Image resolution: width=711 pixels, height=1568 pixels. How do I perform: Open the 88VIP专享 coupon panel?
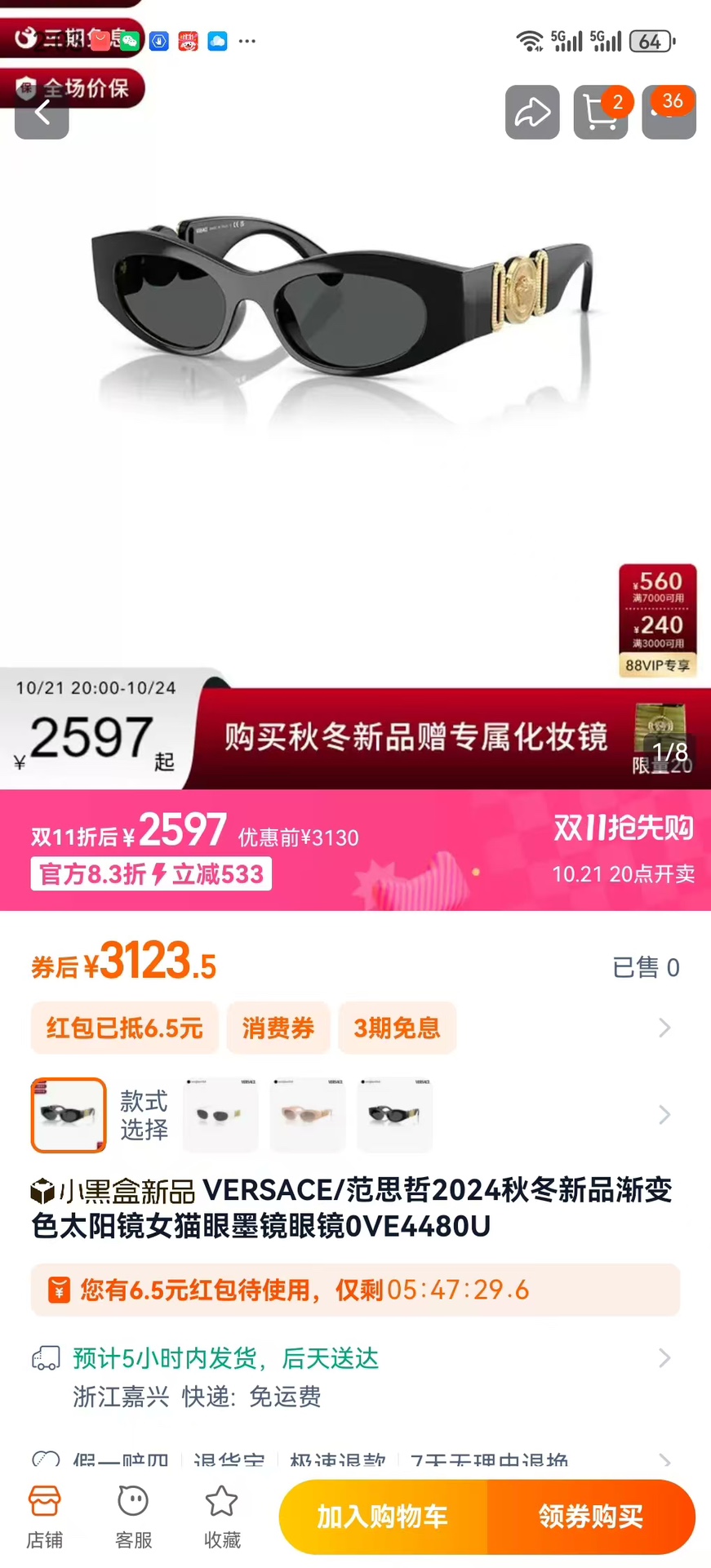tap(658, 665)
